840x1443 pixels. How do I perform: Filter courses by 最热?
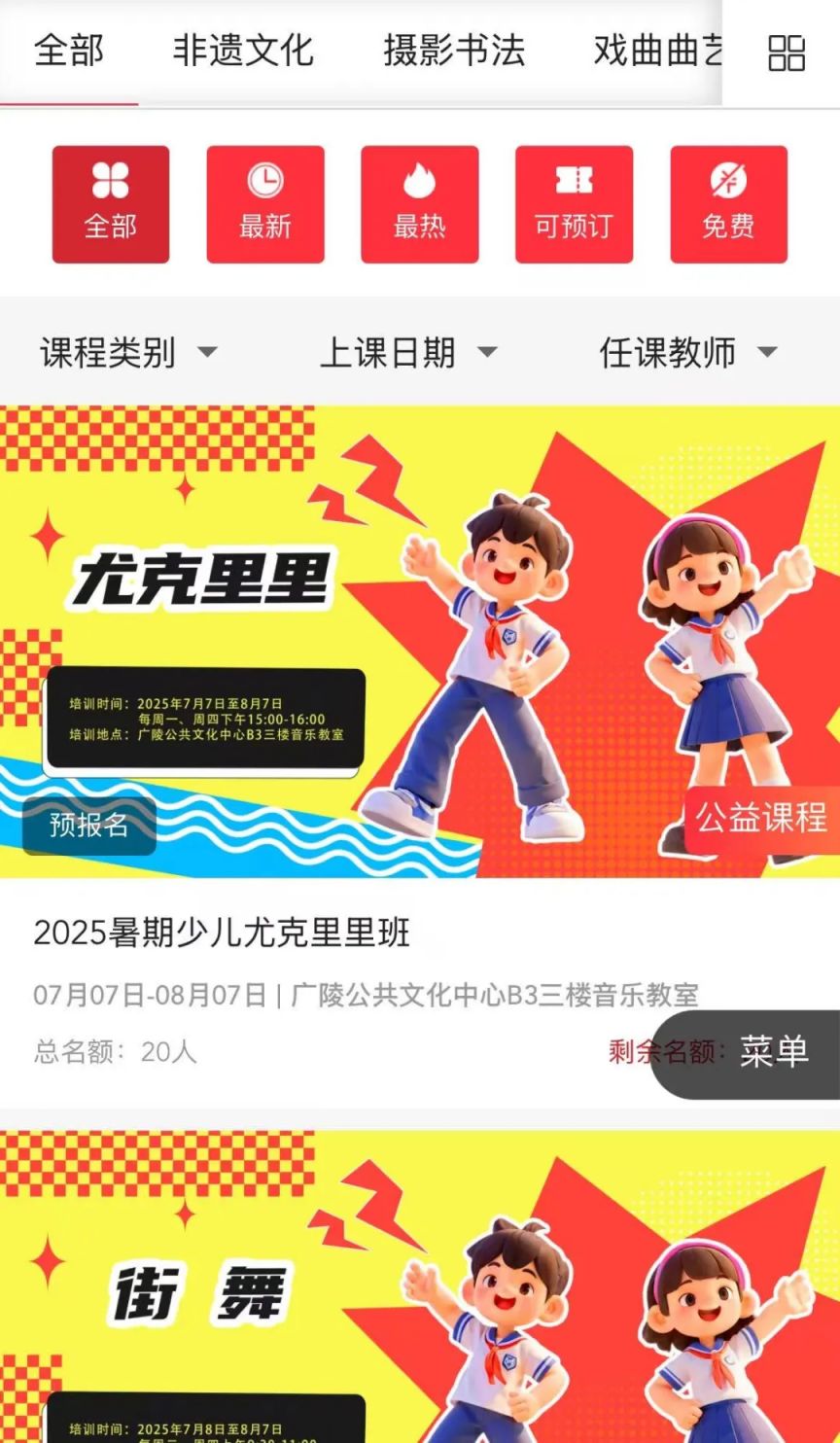pos(419,204)
